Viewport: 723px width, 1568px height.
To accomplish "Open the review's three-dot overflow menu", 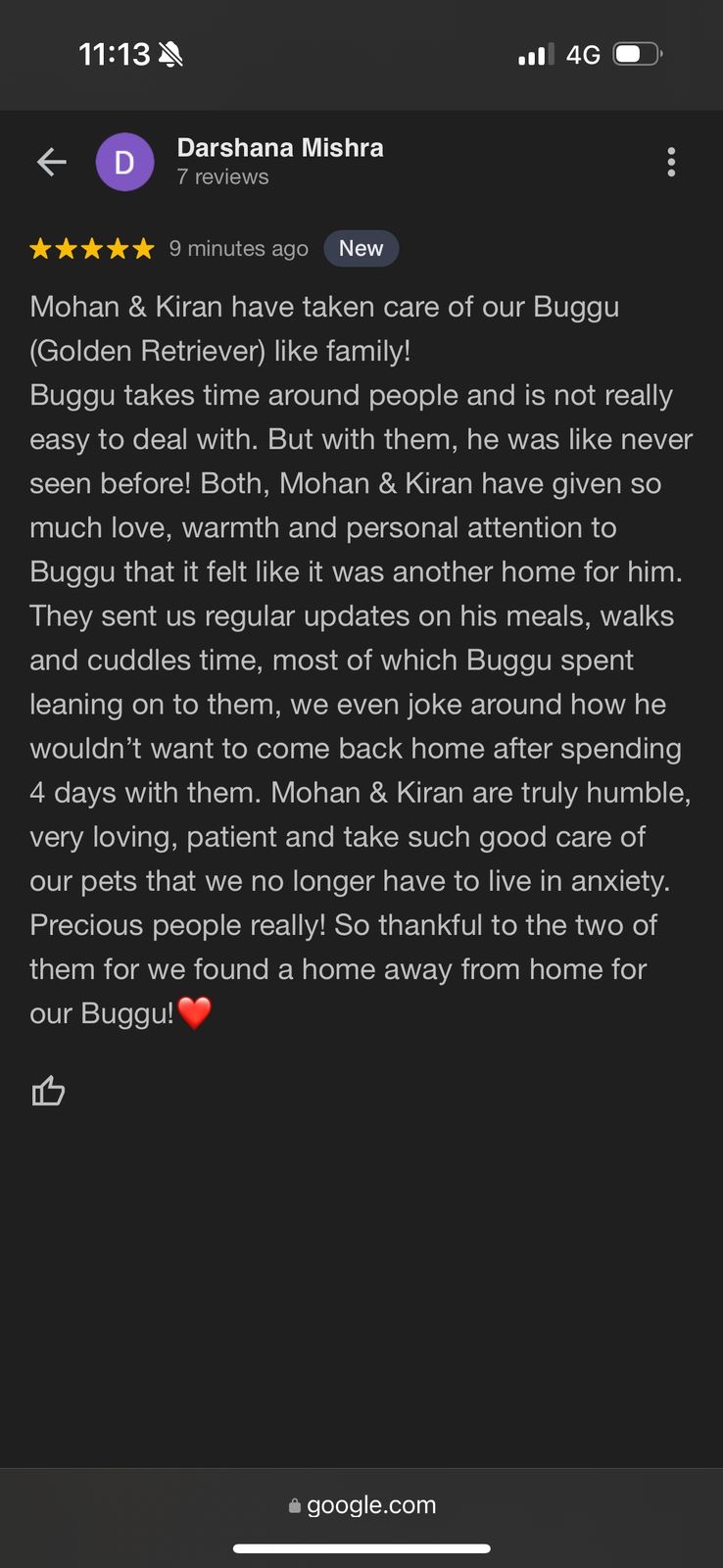I will coord(671,162).
